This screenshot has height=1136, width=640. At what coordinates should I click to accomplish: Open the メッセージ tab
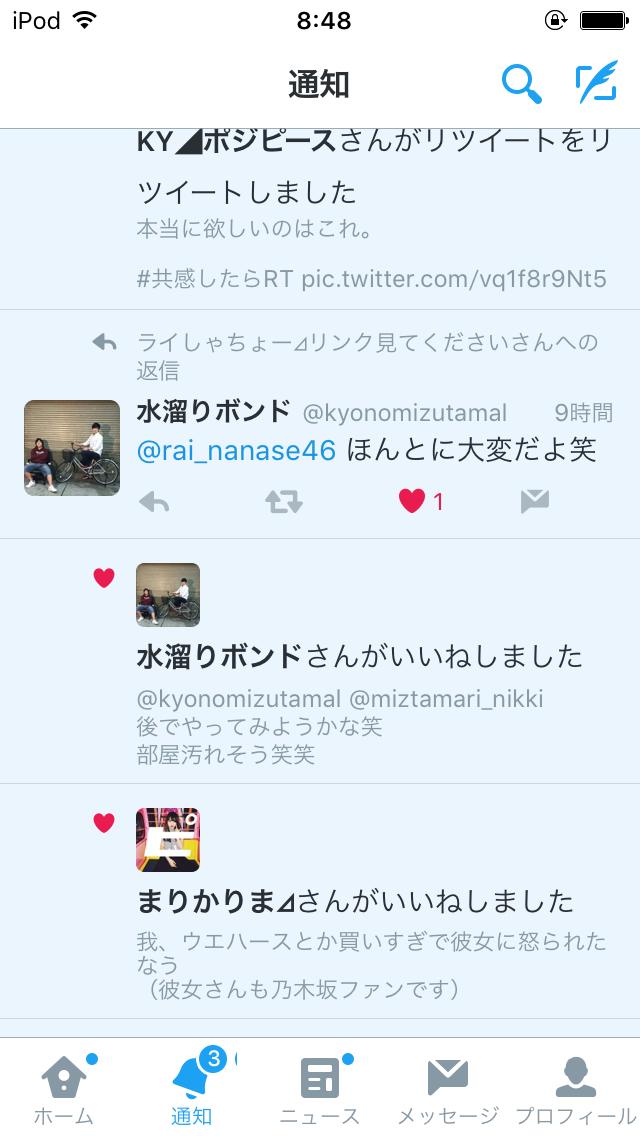click(x=448, y=1088)
